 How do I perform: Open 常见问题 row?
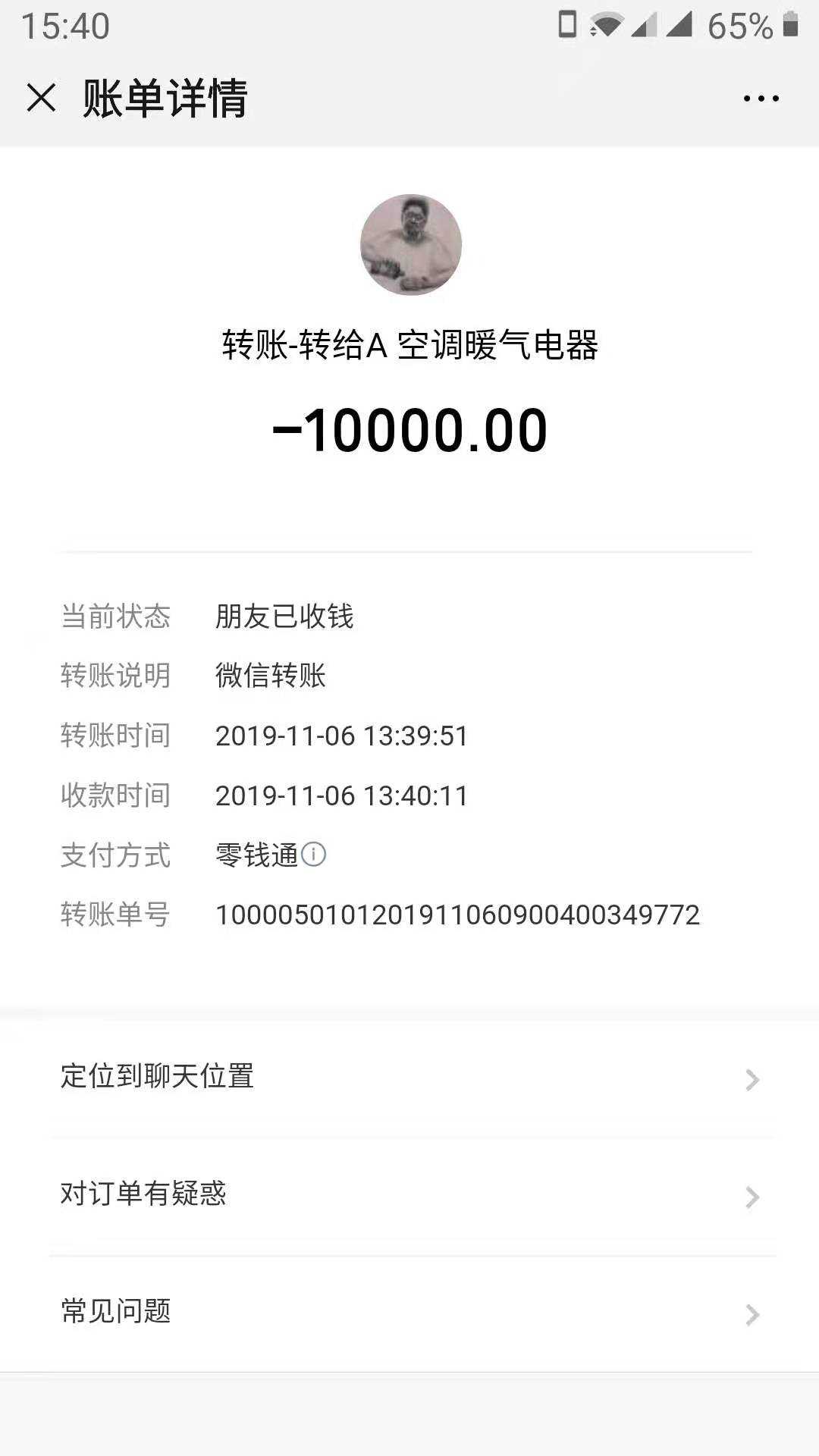409,1312
